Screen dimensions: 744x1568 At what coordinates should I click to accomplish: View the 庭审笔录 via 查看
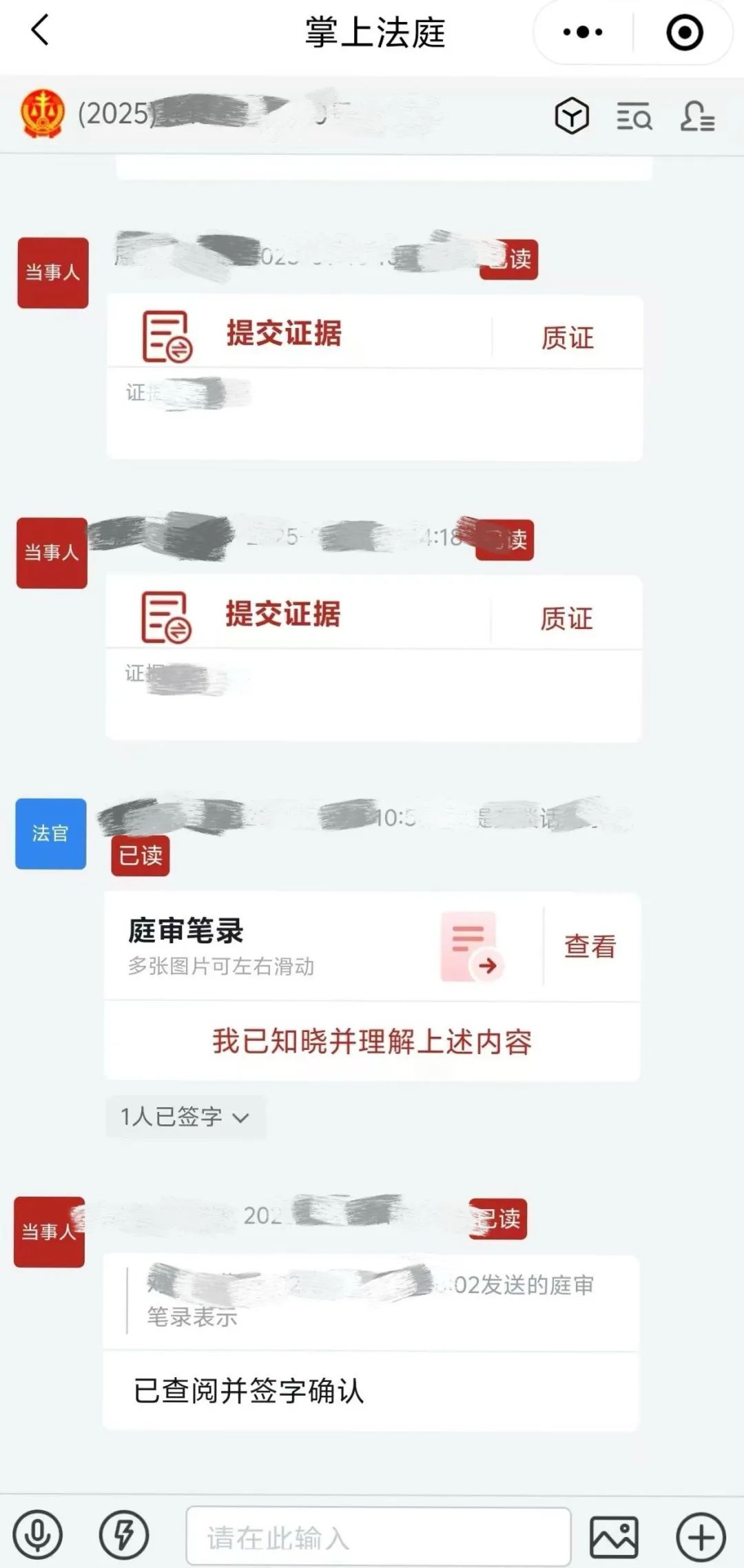coord(590,946)
